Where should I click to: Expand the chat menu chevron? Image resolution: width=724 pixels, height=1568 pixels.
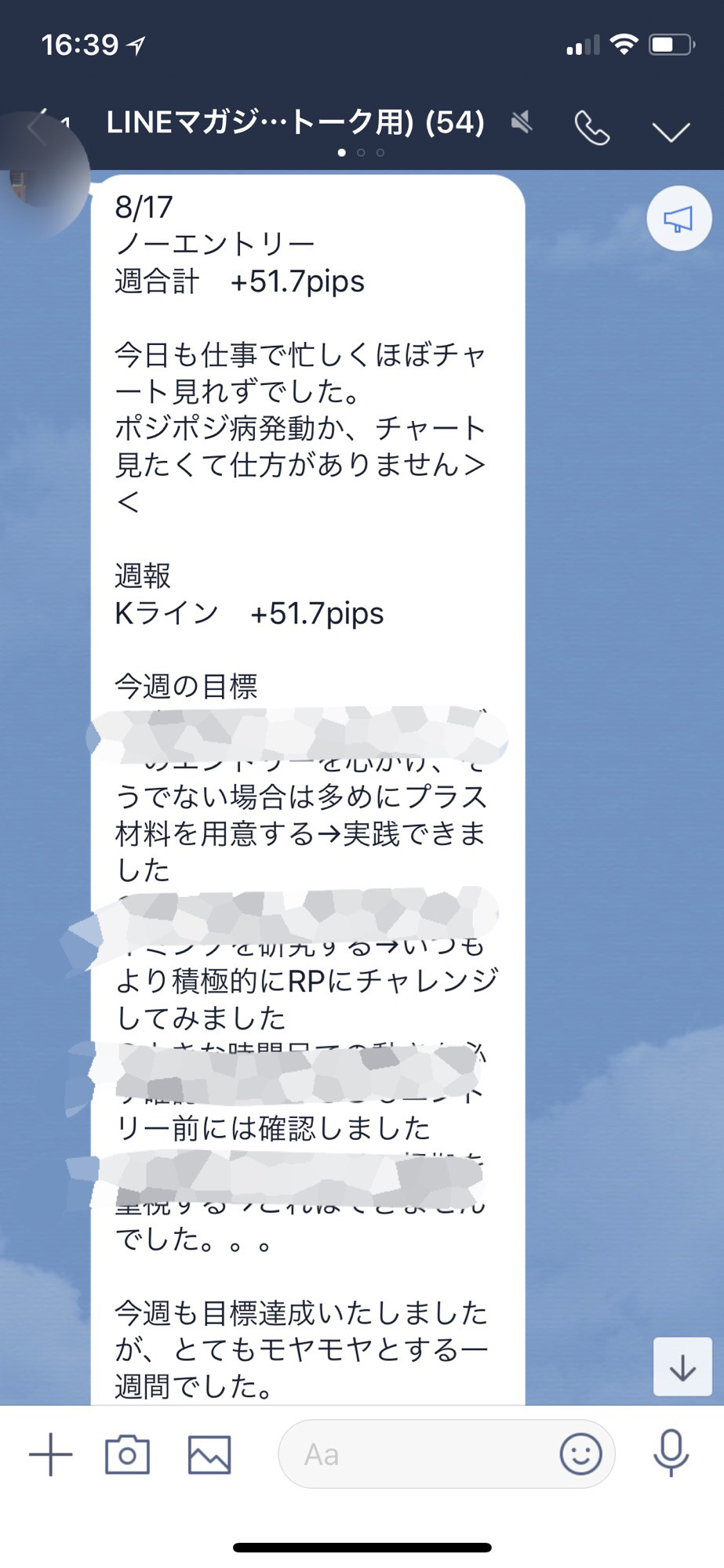tap(671, 131)
